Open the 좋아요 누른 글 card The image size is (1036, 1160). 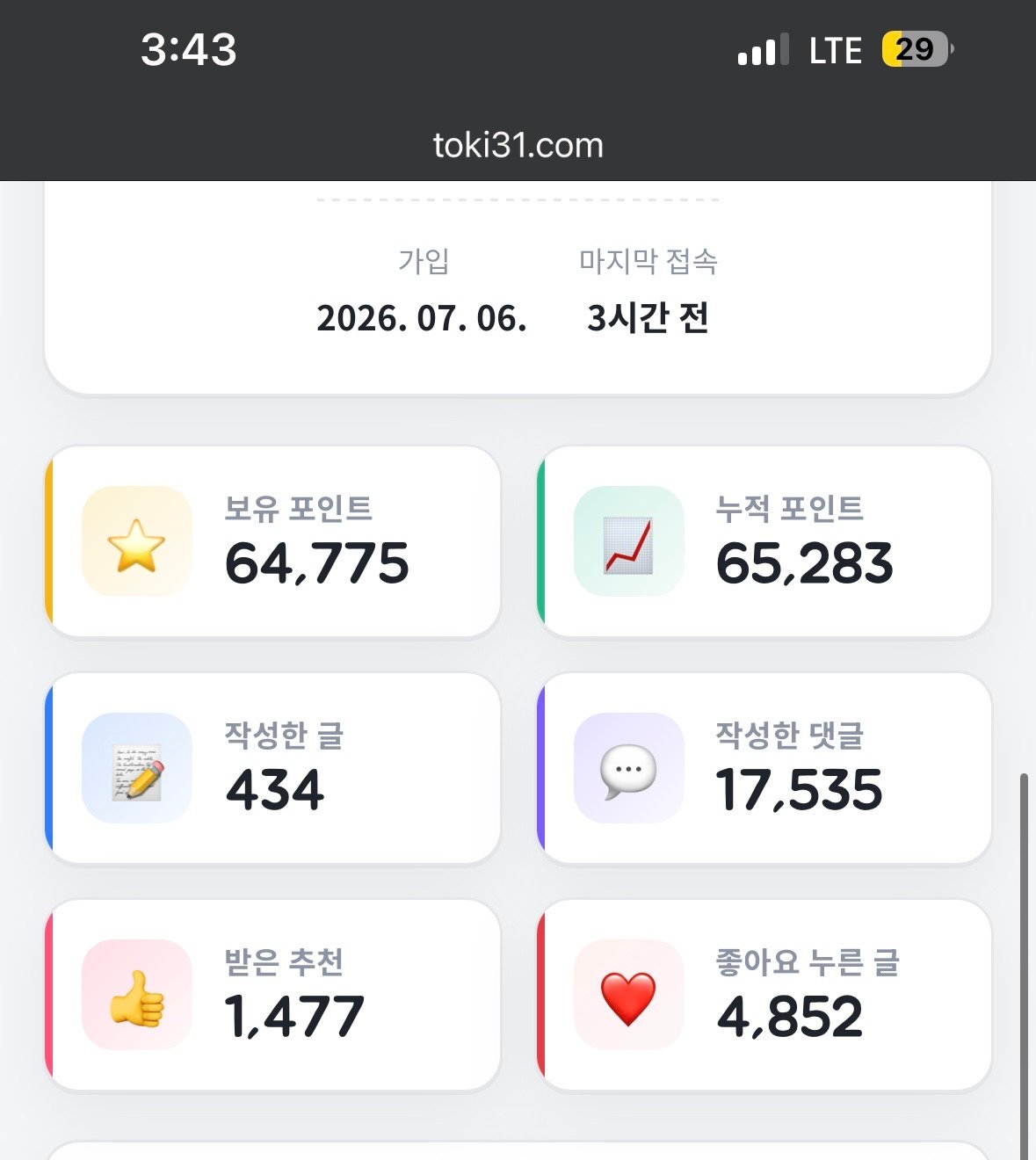[764, 995]
